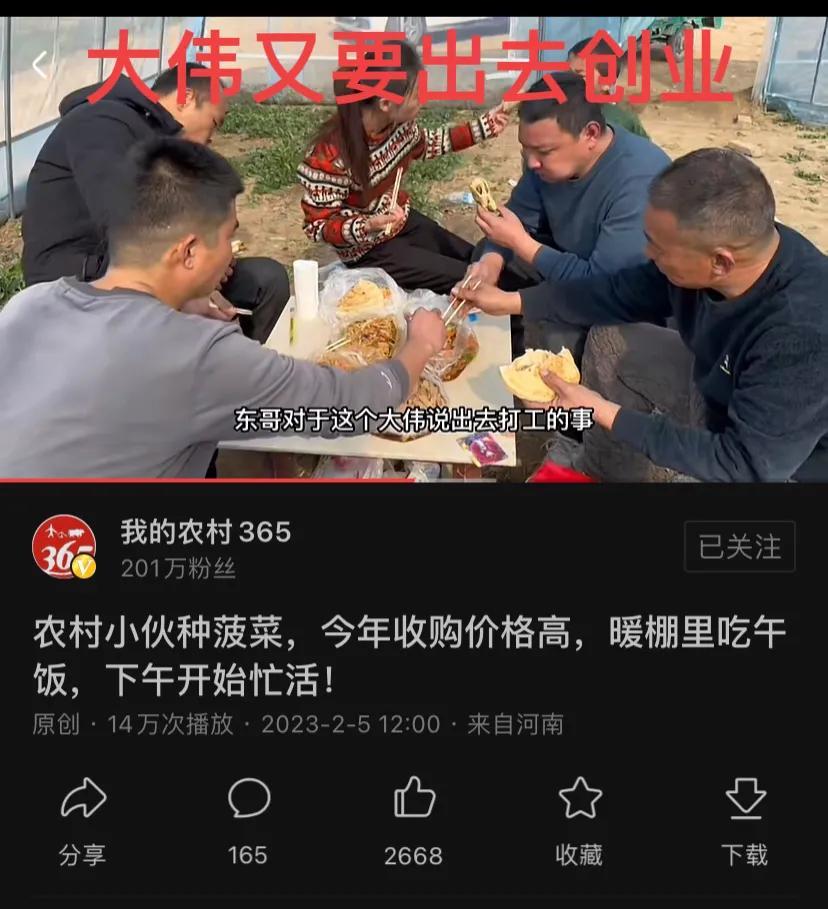Open the 我的农村 365 channel name
828x909 pixels.
pyautogui.click(x=206, y=532)
